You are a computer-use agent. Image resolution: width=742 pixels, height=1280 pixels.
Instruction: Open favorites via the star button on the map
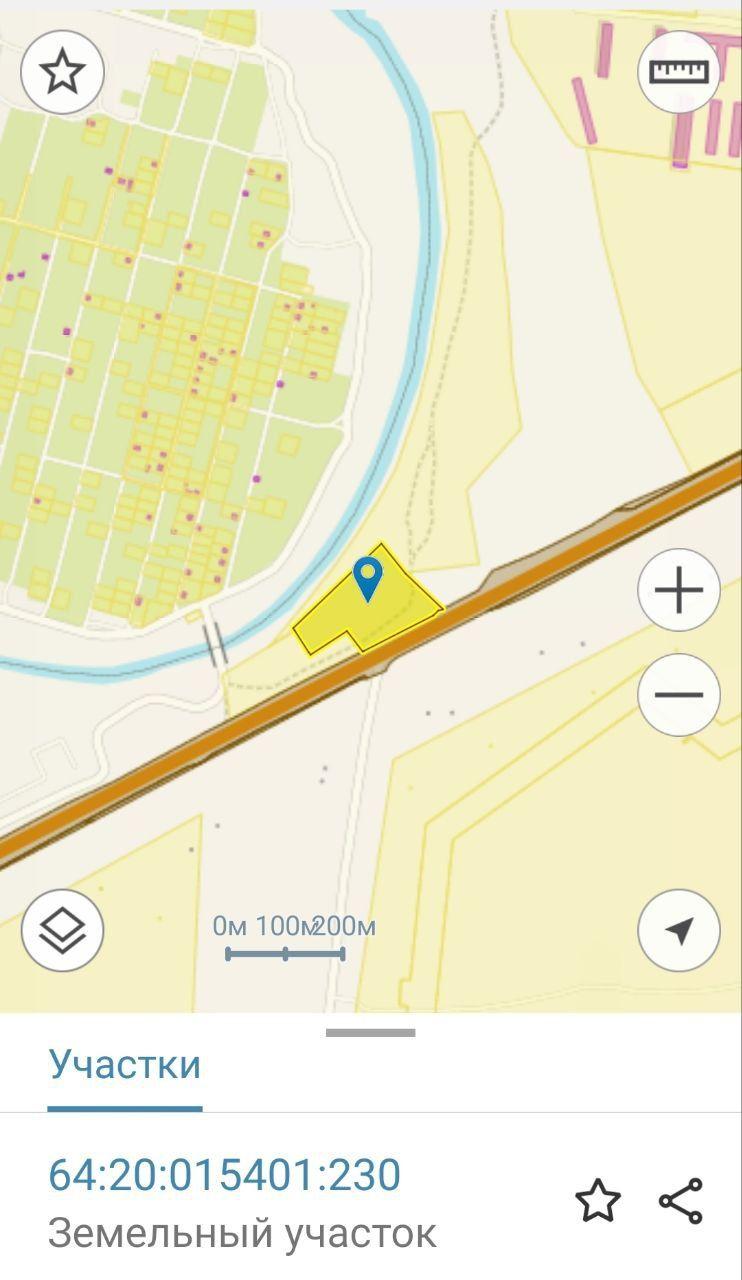[x=63, y=72]
